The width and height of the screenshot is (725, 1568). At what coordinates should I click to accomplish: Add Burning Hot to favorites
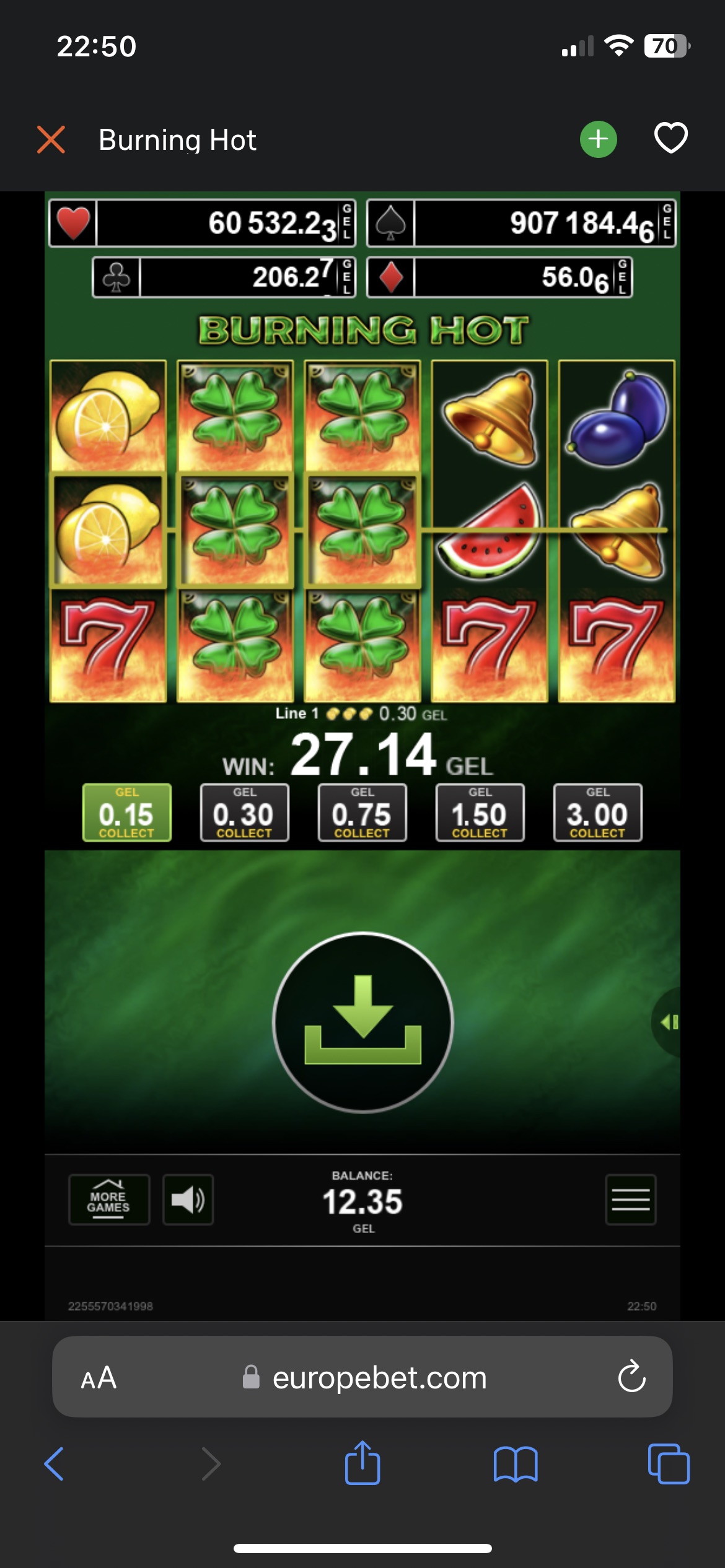[671, 138]
